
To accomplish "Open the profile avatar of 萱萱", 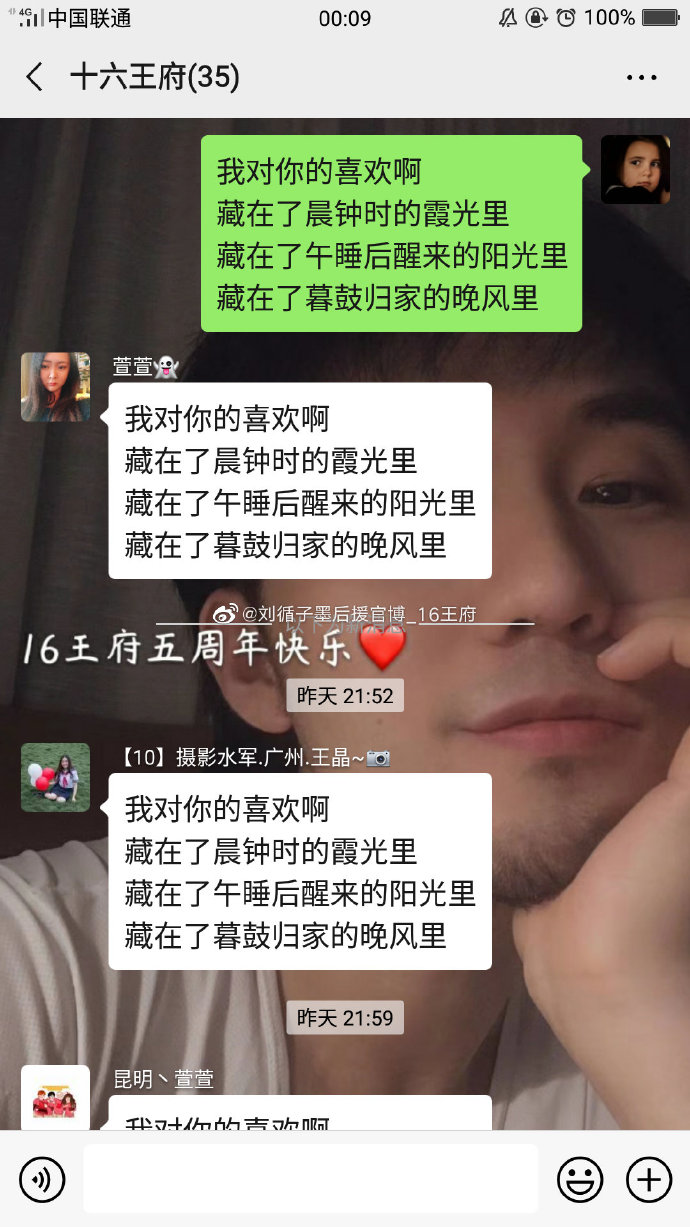I will point(55,387).
